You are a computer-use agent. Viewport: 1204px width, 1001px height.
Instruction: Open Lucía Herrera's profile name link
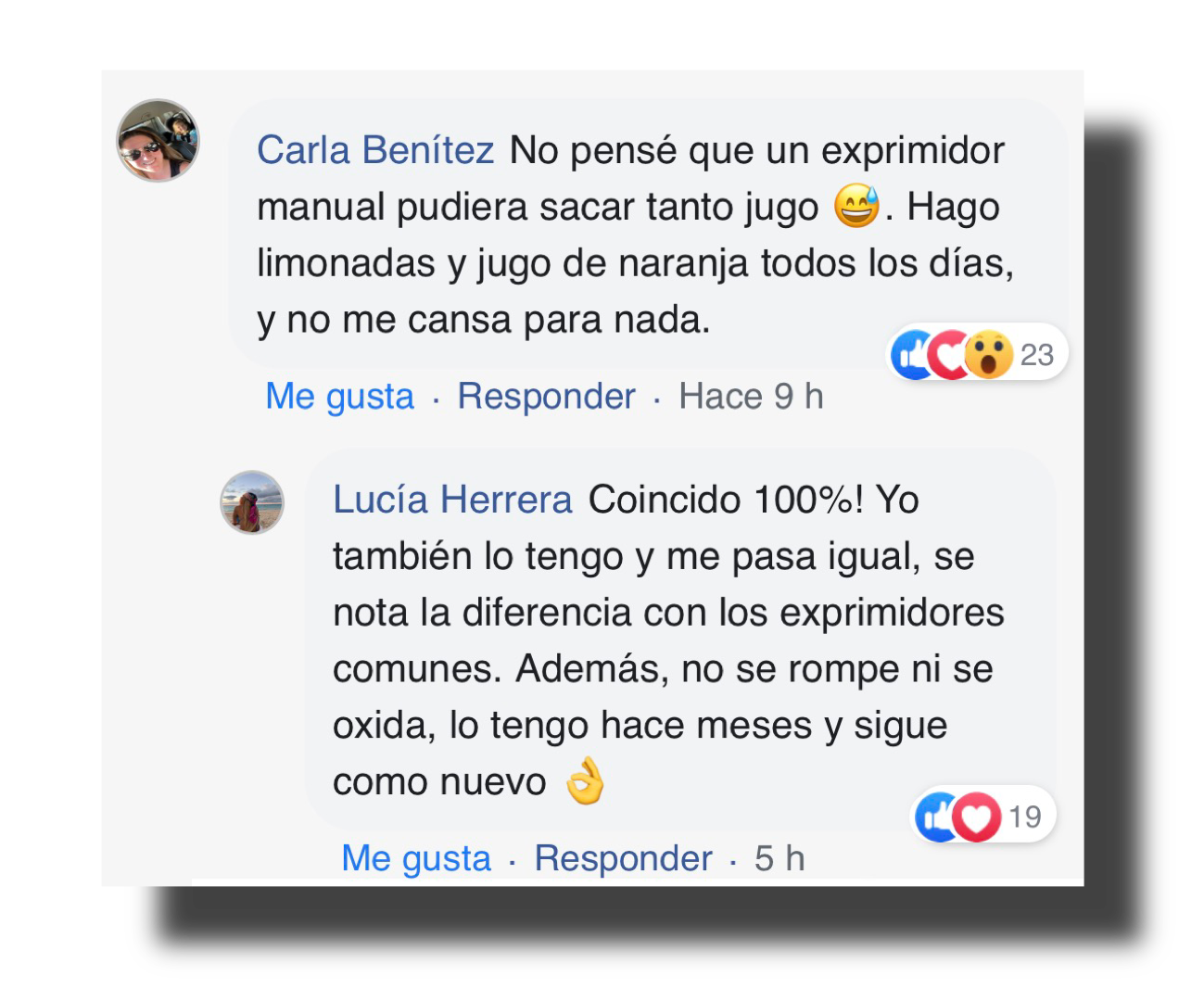pyautogui.click(x=452, y=500)
